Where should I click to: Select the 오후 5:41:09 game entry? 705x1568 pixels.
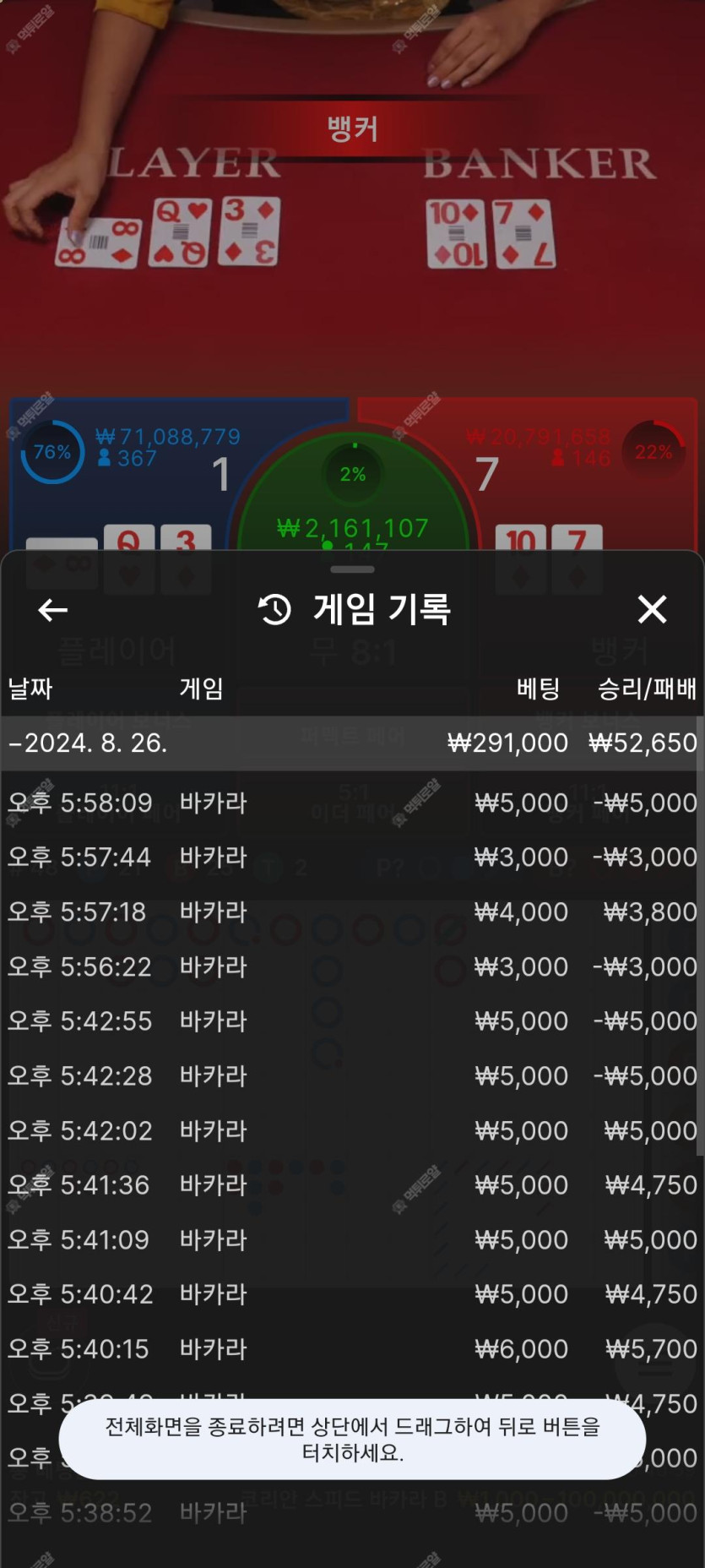[x=351, y=1240]
